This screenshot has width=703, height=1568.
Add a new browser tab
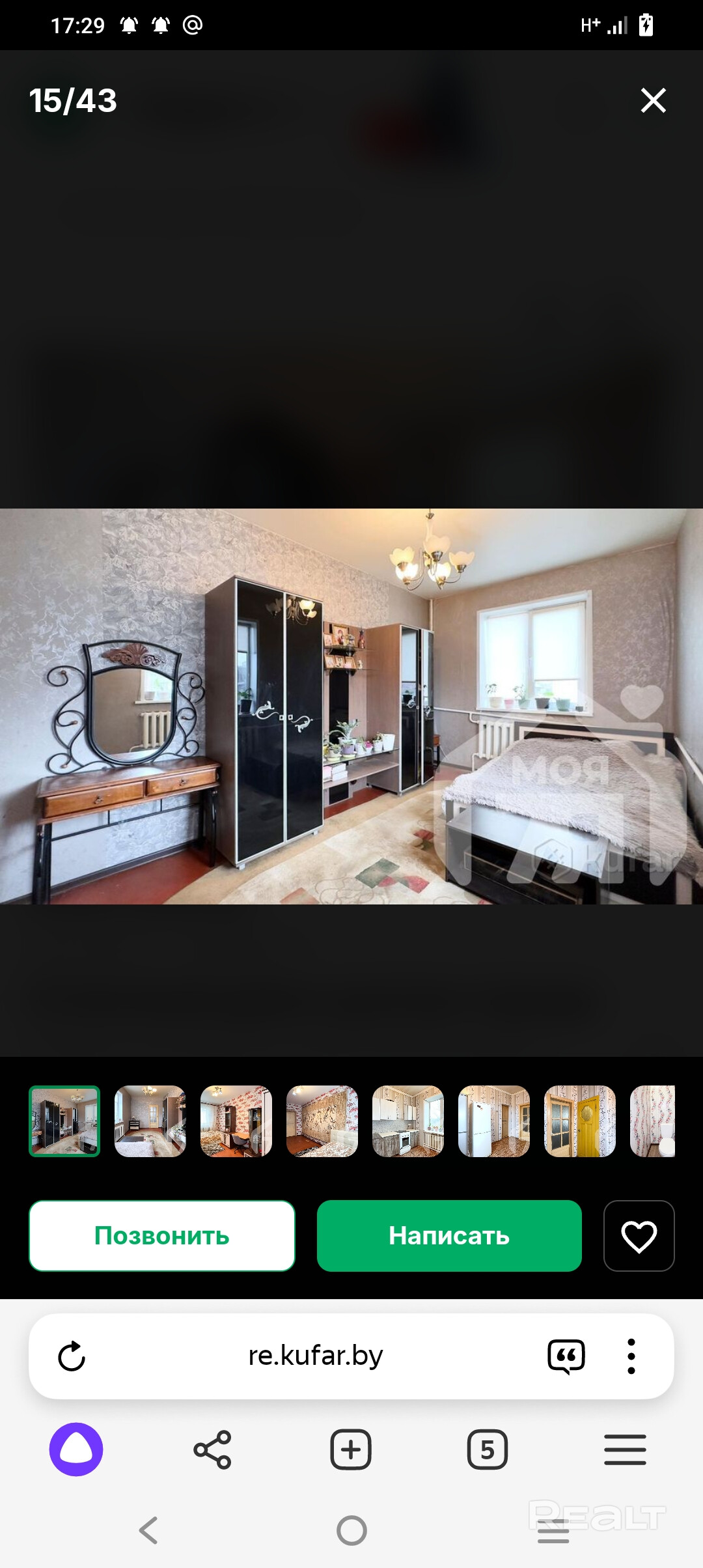351,1449
